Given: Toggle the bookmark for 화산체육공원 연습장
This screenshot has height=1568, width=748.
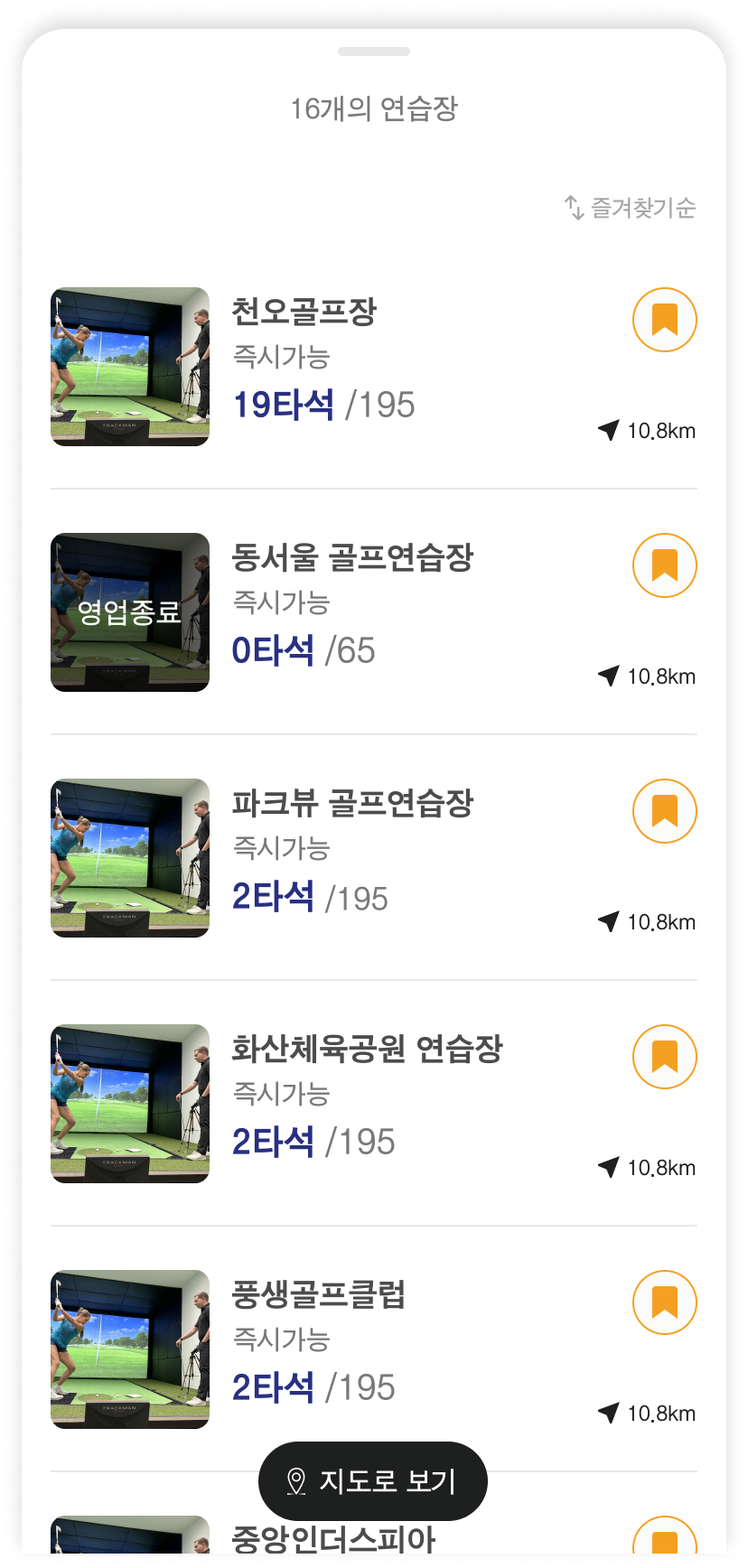Looking at the screenshot, I should coord(664,1057).
